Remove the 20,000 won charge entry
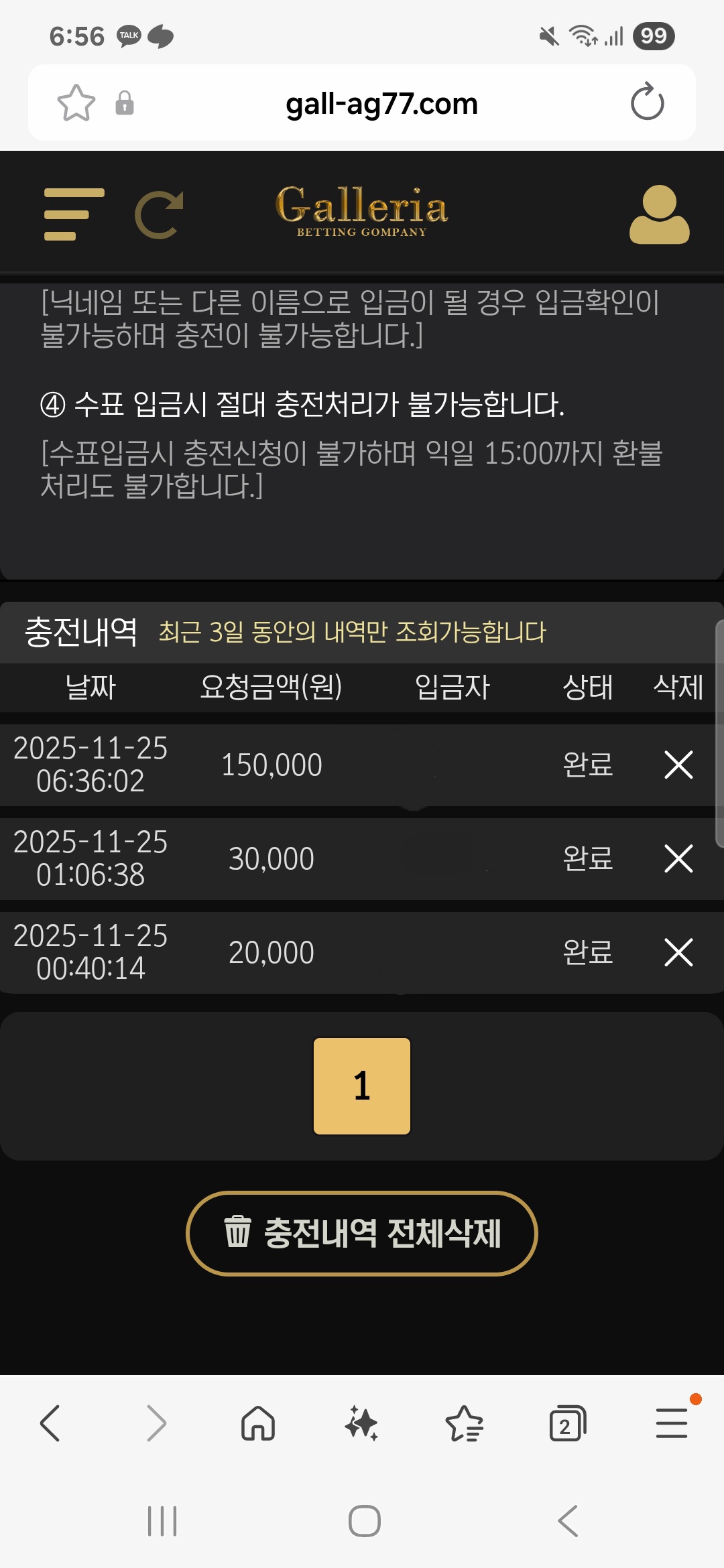 coord(678,952)
